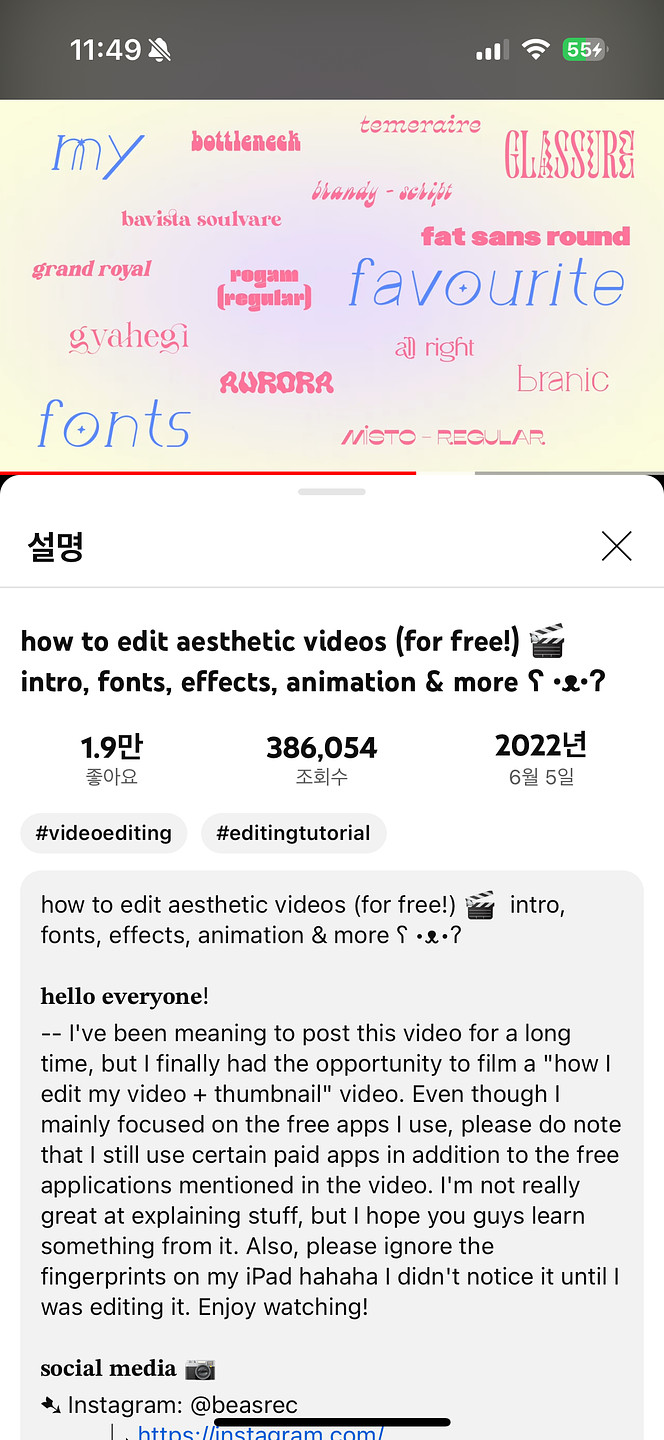Close the description panel
664x1440 pixels.
[616, 546]
